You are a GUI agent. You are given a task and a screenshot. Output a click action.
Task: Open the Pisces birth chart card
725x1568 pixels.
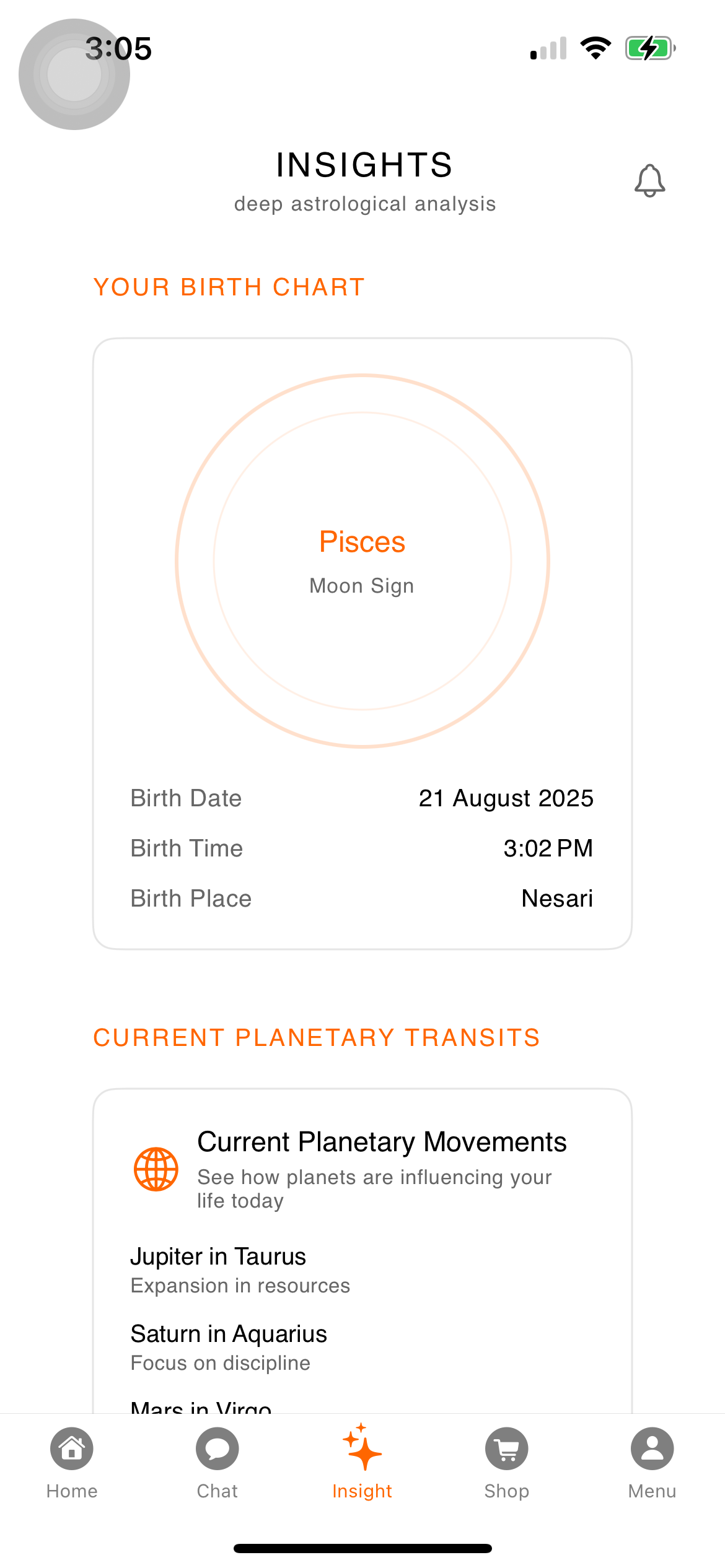[x=362, y=643]
